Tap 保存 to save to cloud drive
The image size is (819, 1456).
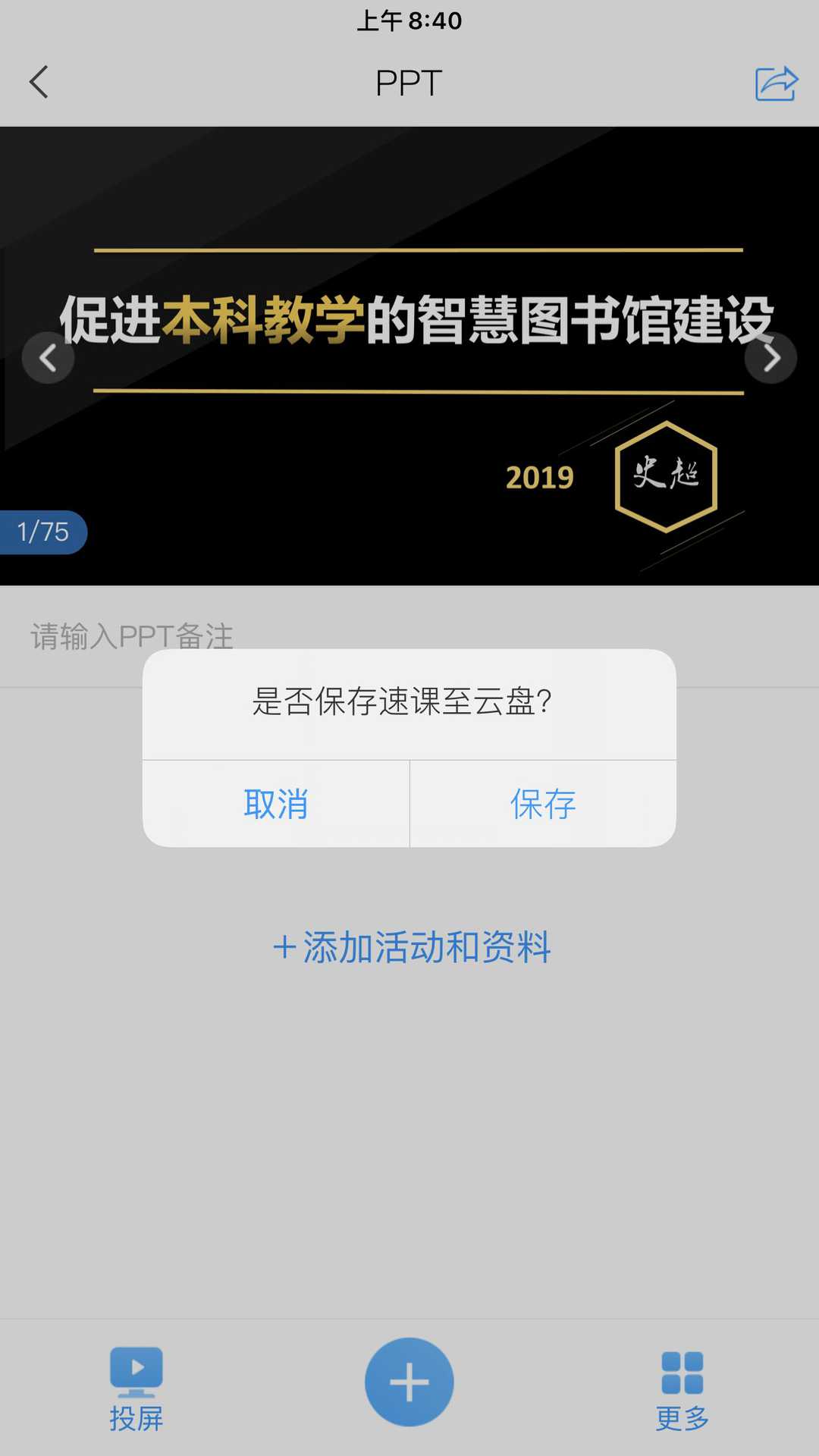pyautogui.click(x=543, y=804)
